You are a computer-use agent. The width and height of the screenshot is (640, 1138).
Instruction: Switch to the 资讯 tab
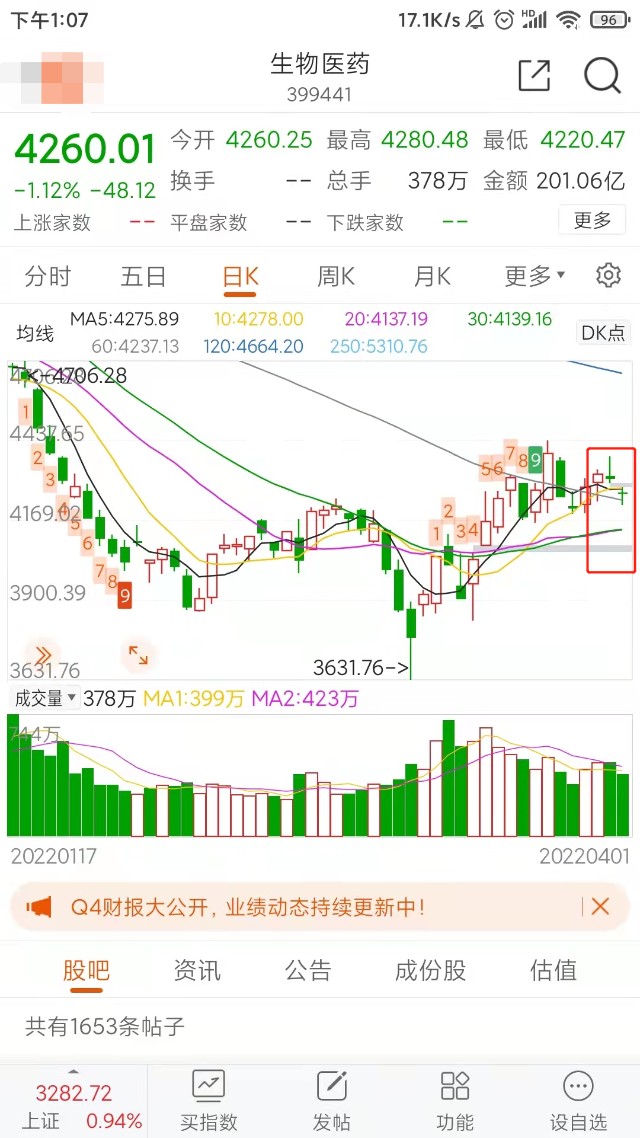[x=197, y=970]
